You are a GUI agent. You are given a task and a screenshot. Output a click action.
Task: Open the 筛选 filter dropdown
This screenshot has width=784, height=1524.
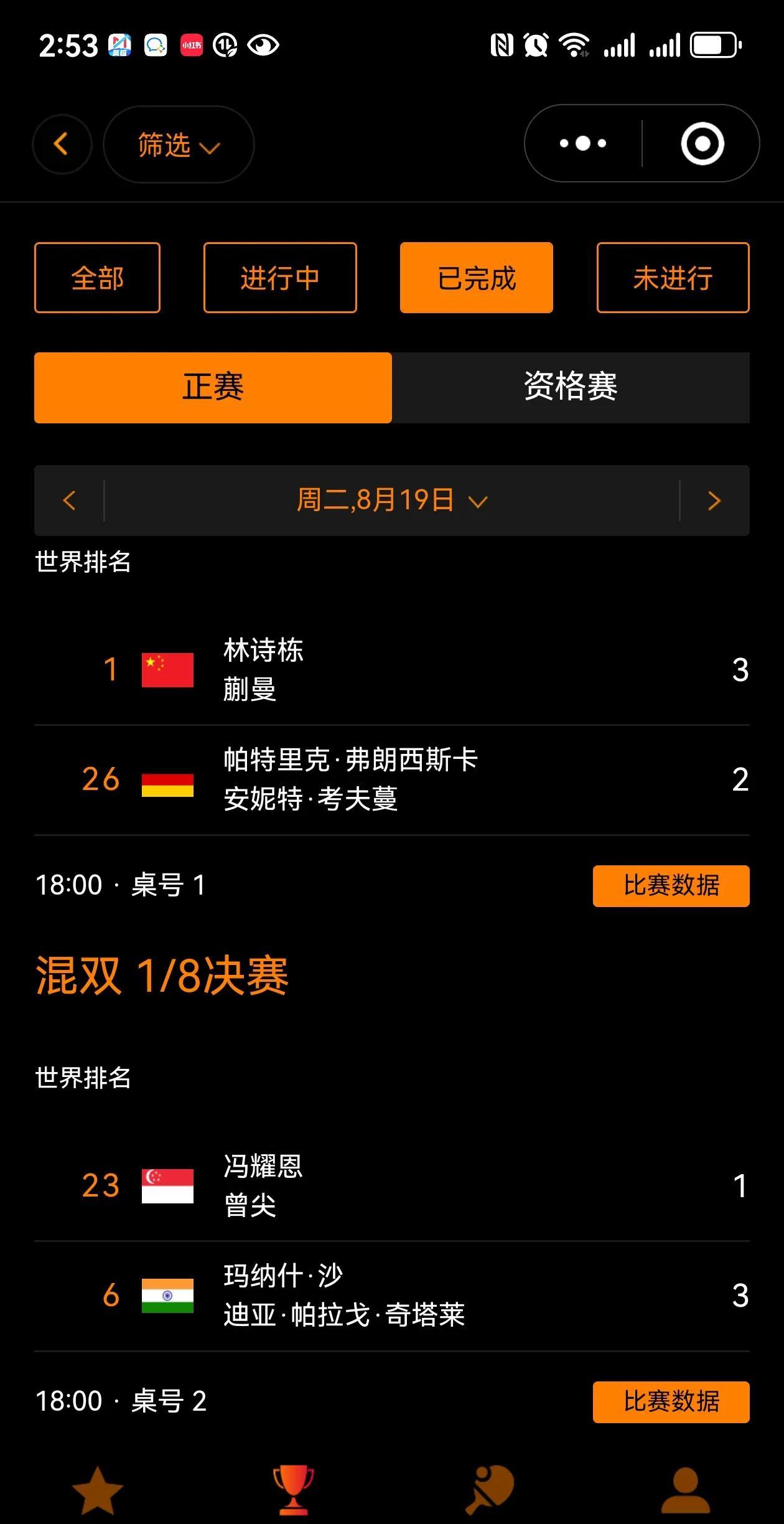pyautogui.click(x=179, y=145)
